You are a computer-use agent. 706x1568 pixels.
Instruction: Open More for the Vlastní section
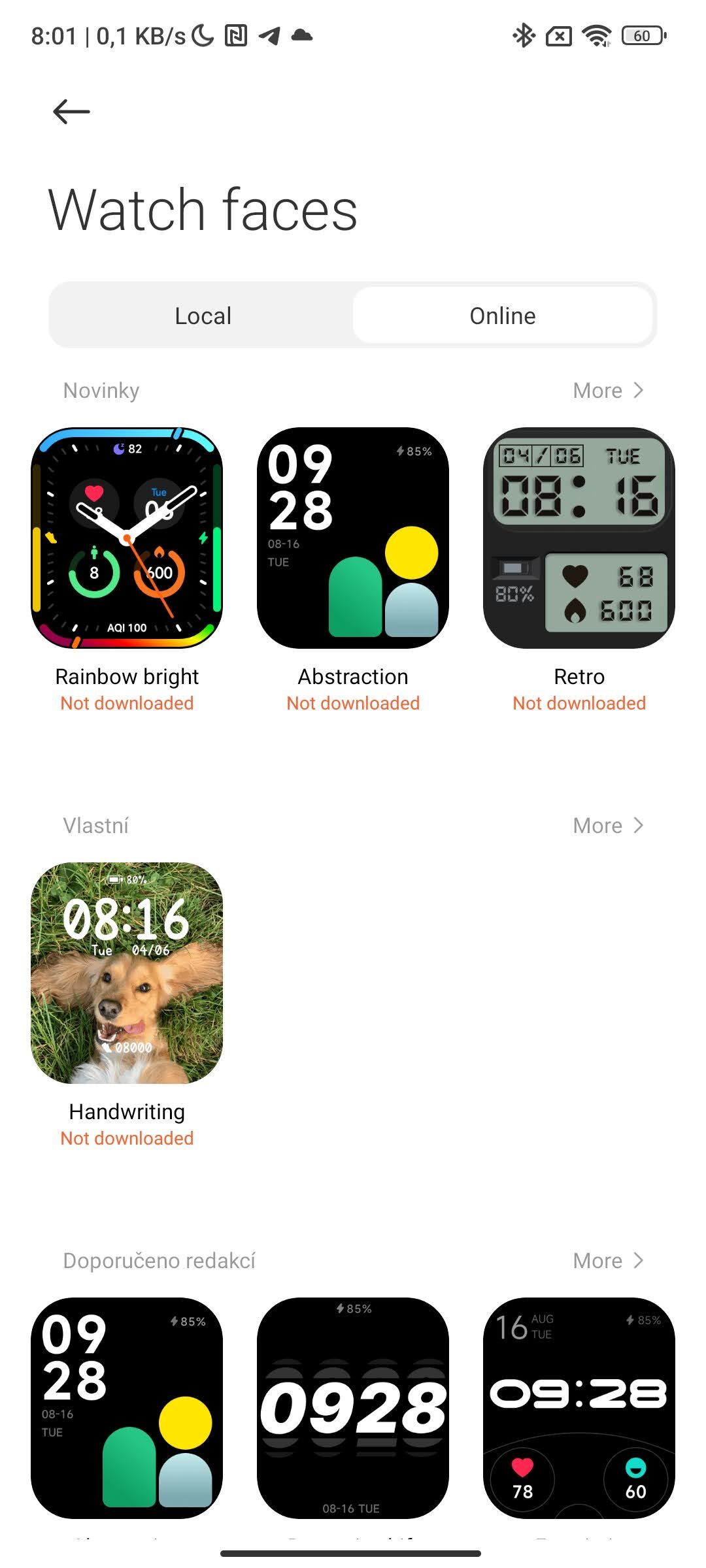tap(608, 825)
